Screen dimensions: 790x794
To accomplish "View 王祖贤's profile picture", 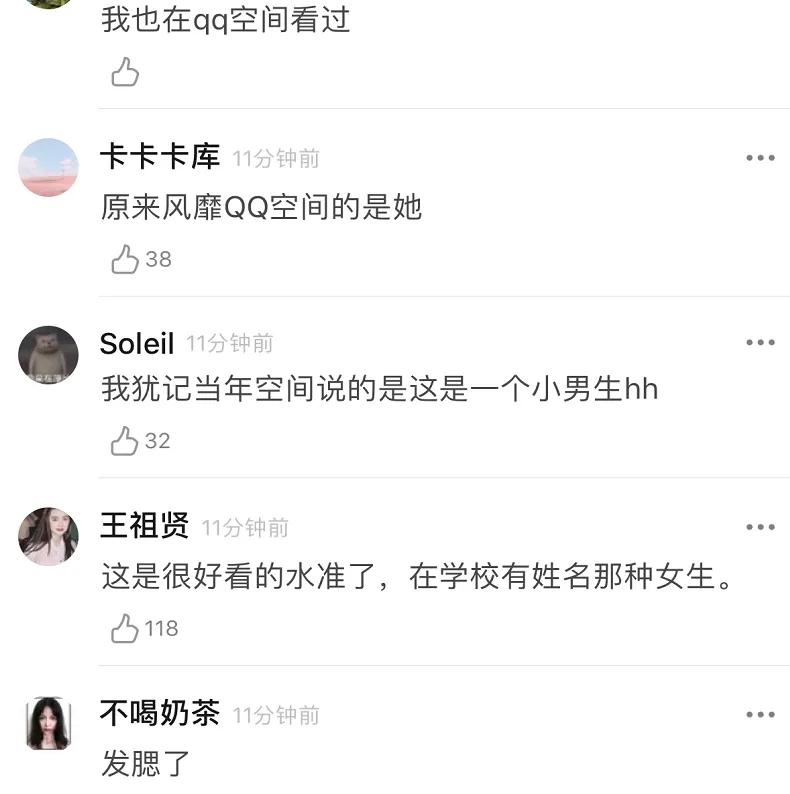I will point(48,532).
